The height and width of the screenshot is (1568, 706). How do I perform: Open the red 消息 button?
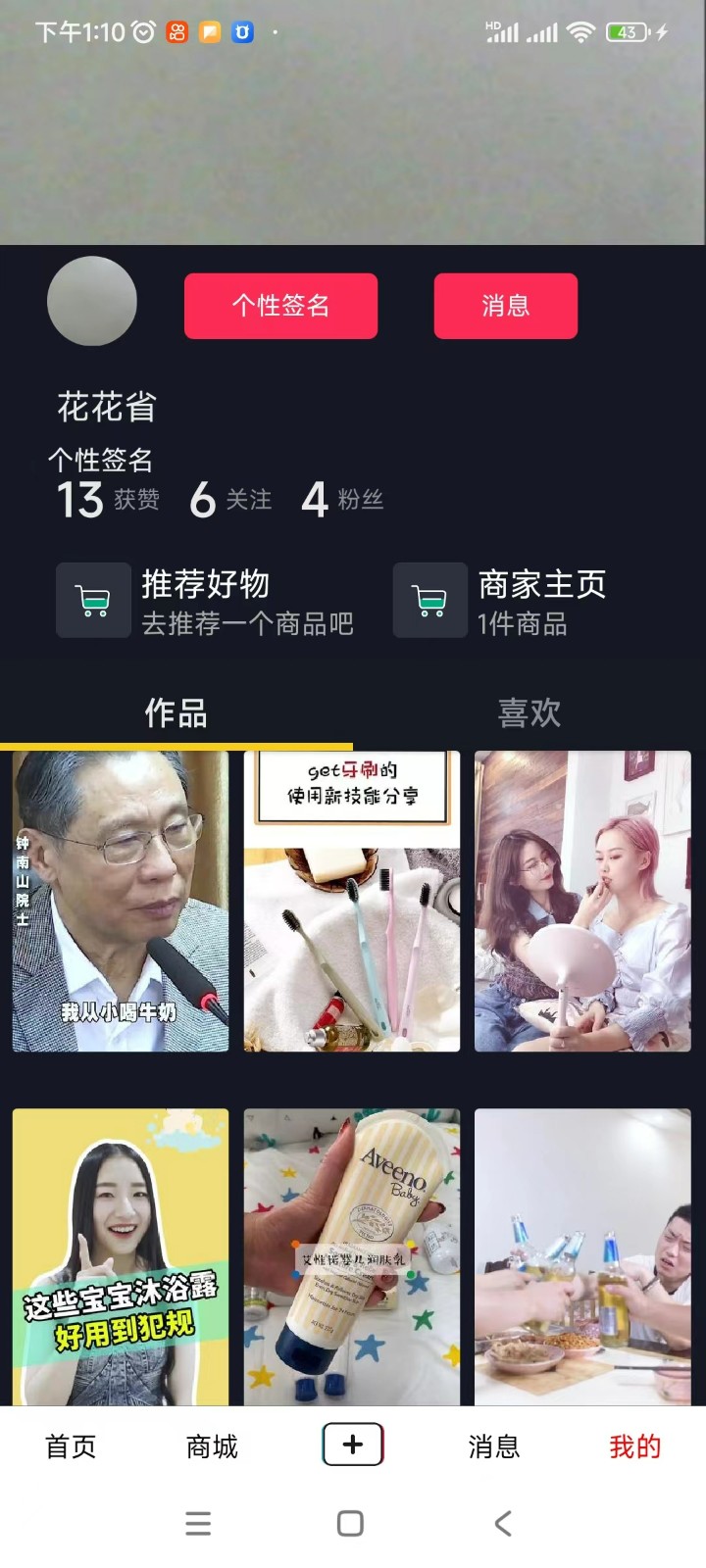click(505, 306)
